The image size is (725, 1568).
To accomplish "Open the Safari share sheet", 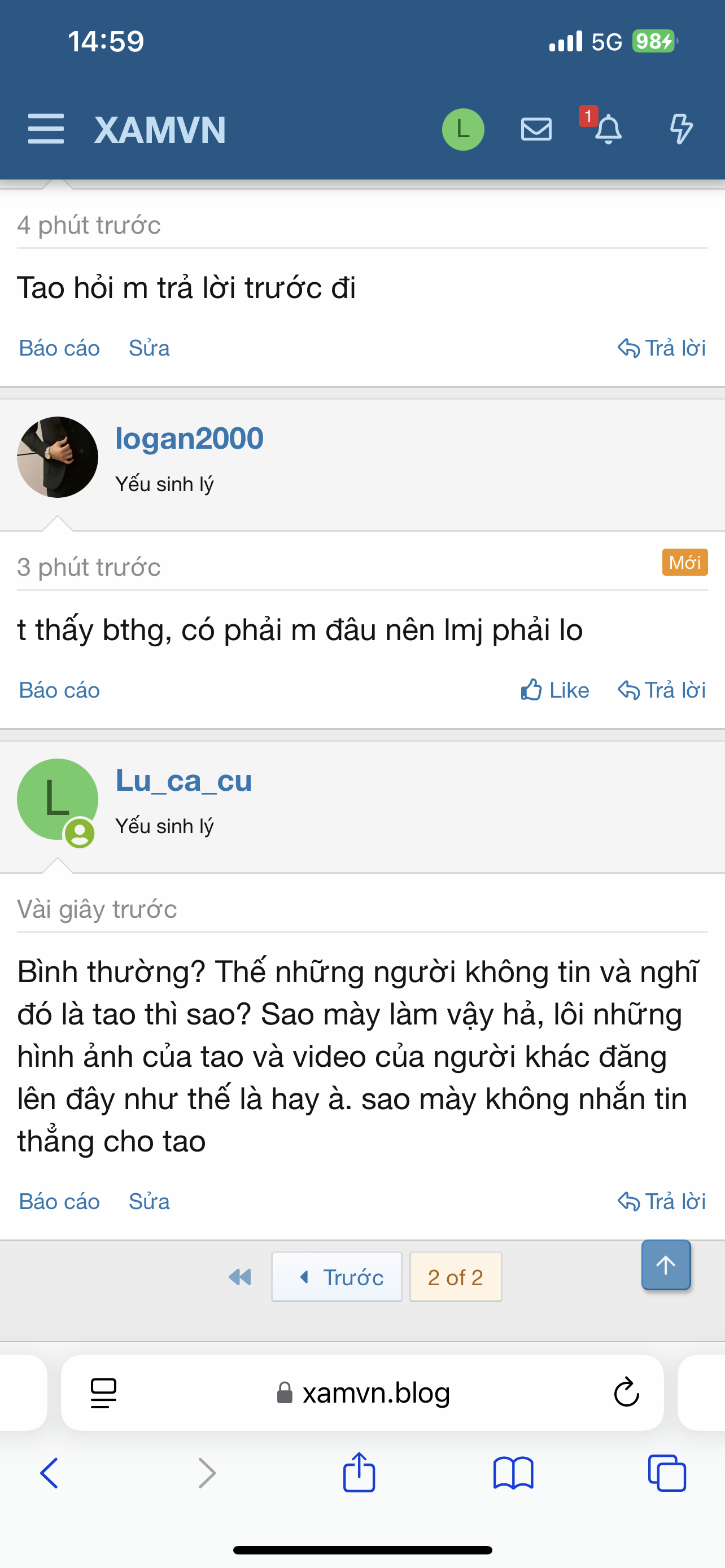I will click(x=359, y=1473).
